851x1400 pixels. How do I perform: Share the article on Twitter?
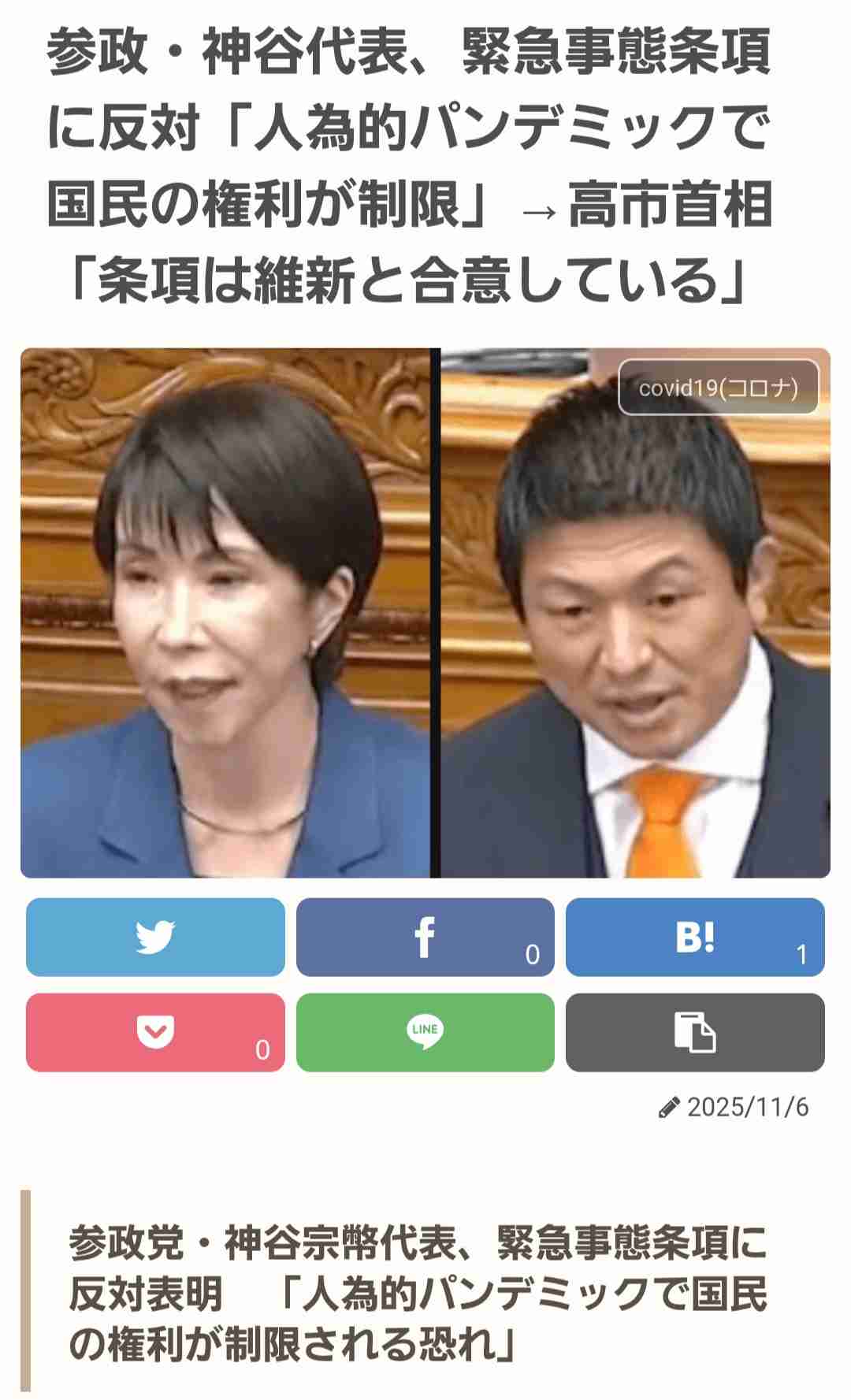[x=155, y=937]
